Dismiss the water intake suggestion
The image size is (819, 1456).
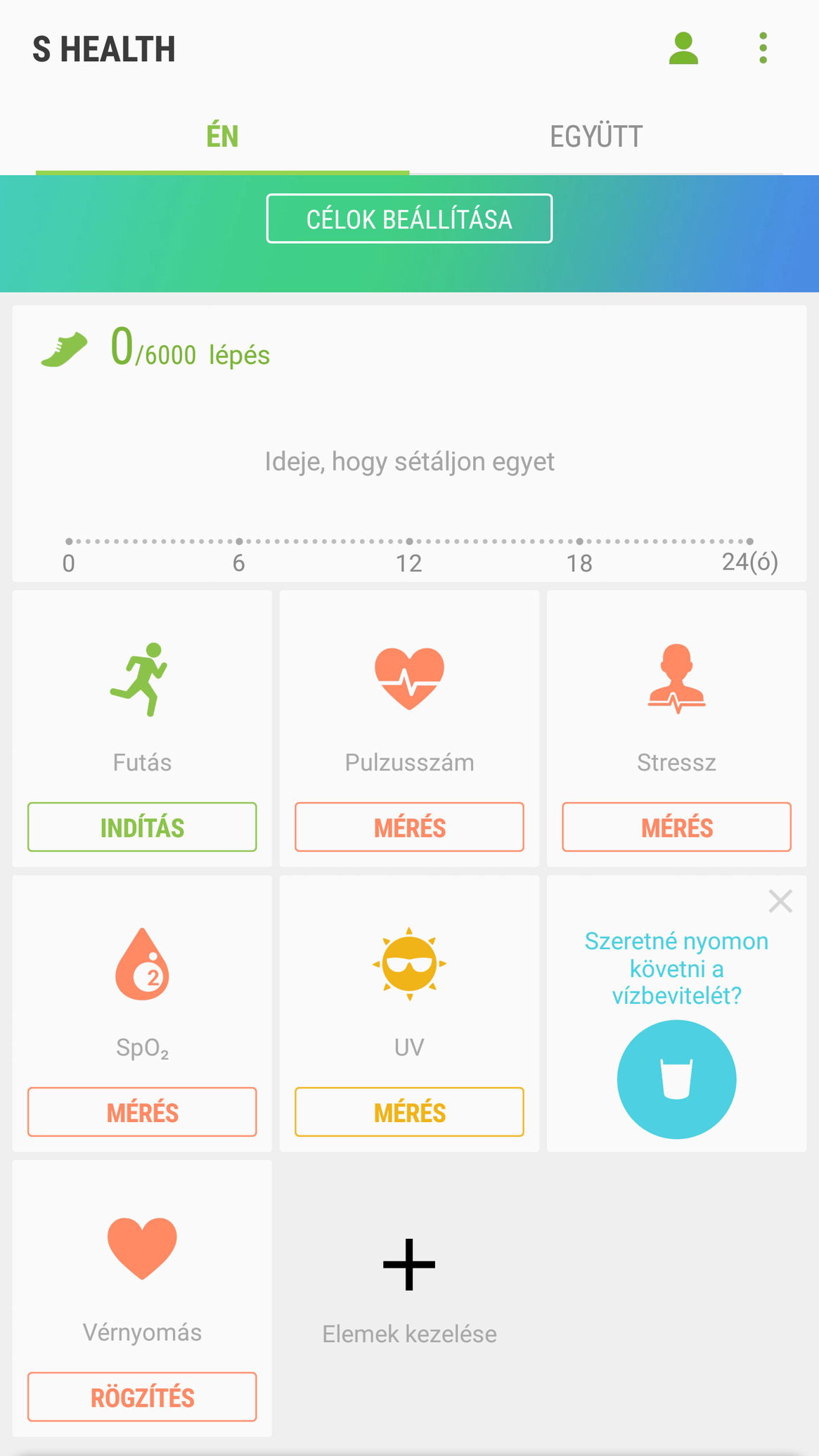(x=780, y=901)
